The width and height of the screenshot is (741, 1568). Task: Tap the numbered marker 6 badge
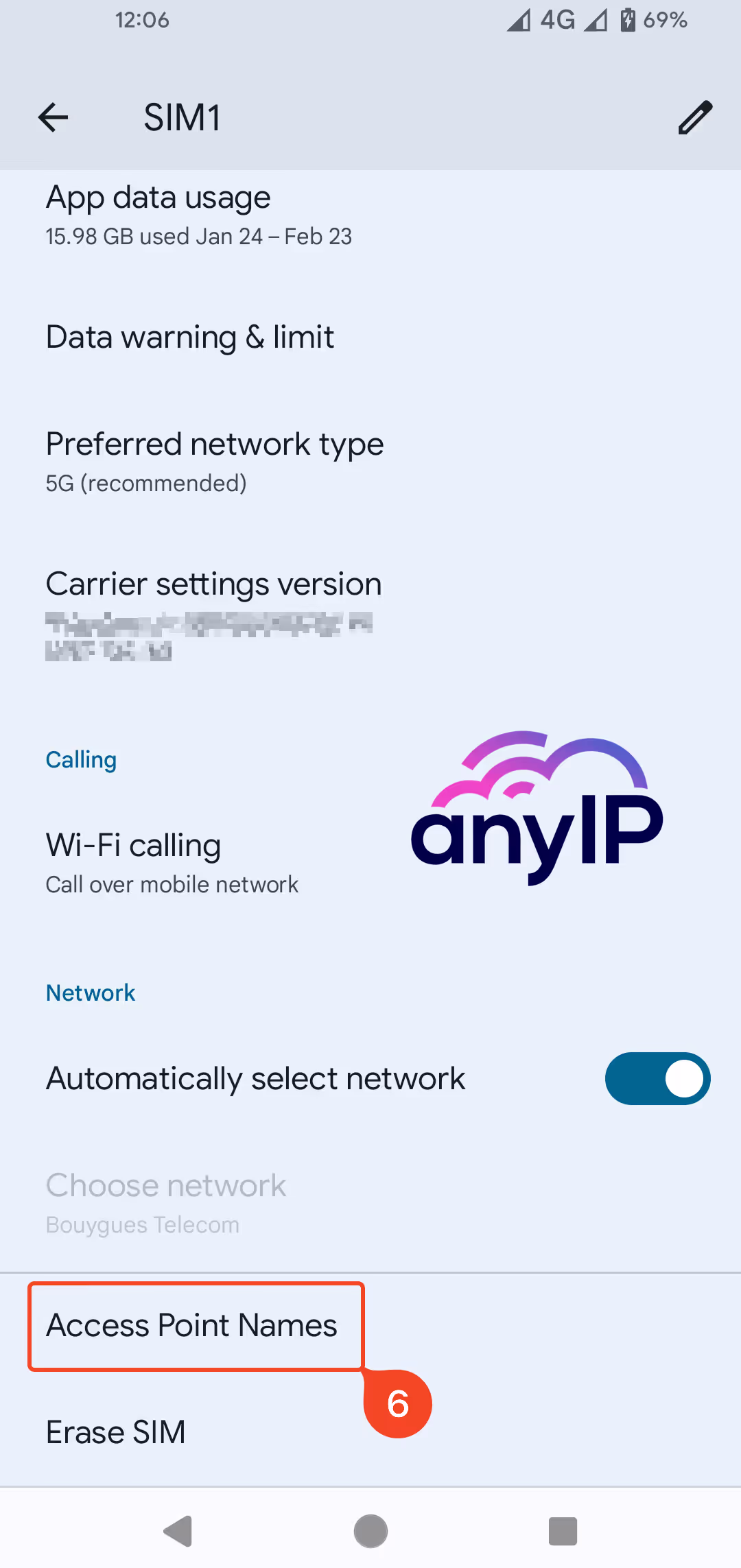point(397,1403)
